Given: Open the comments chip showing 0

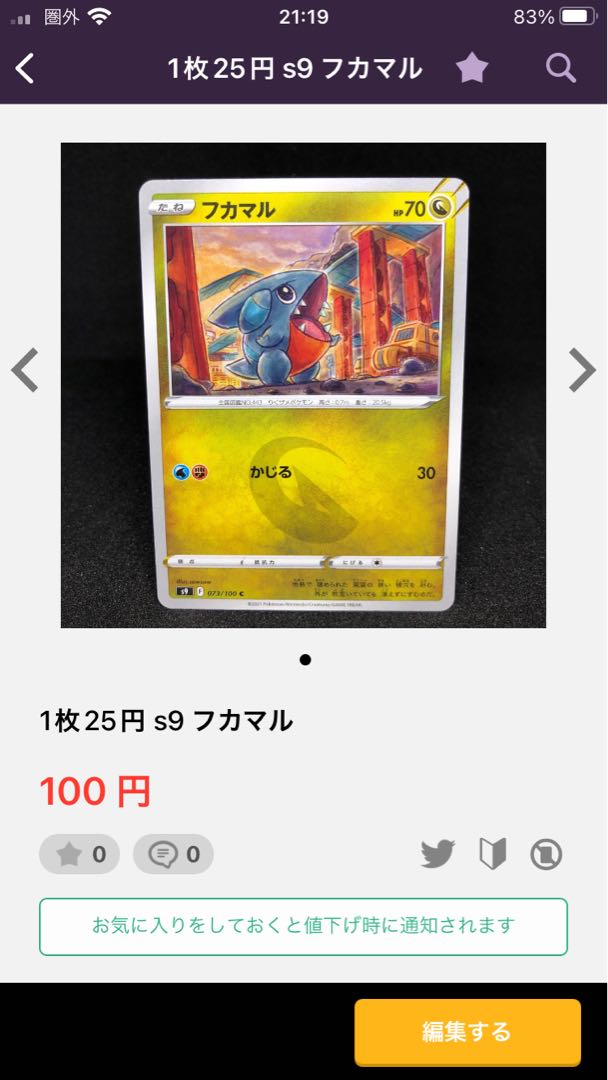Looking at the screenshot, I should [173, 854].
